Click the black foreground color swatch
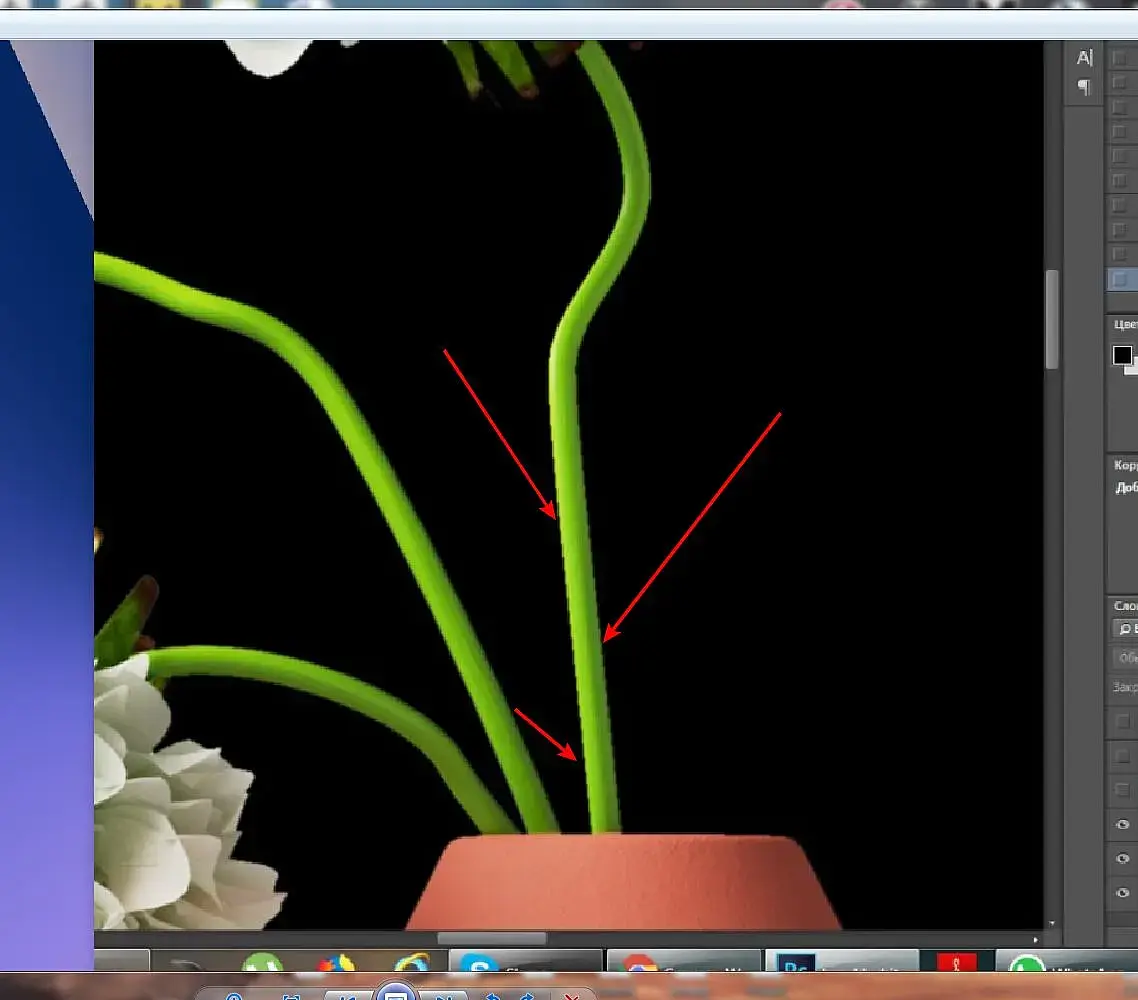The height and width of the screenshot is (1000, 1138). [1122, 355]
